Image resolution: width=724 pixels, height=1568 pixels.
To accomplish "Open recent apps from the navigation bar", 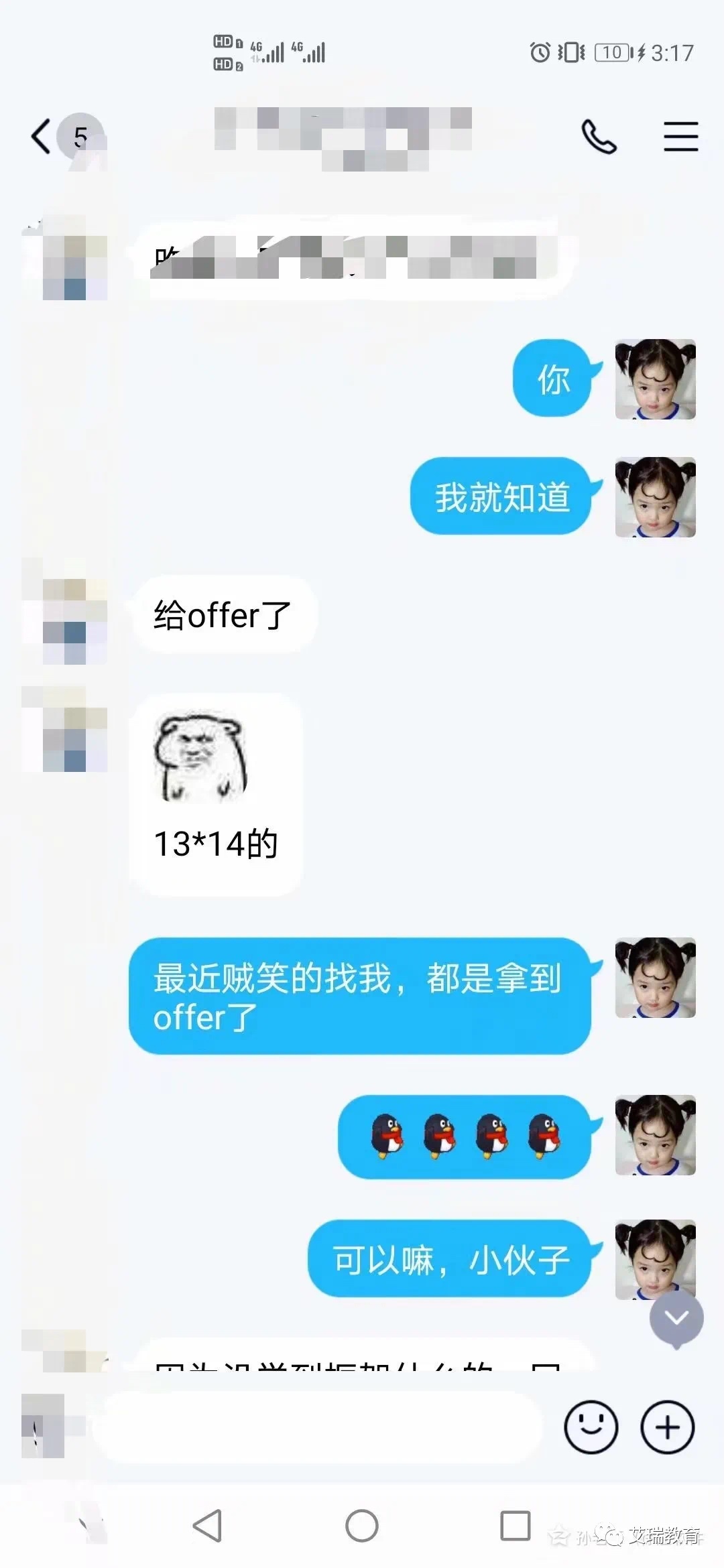I will 516,1526.
